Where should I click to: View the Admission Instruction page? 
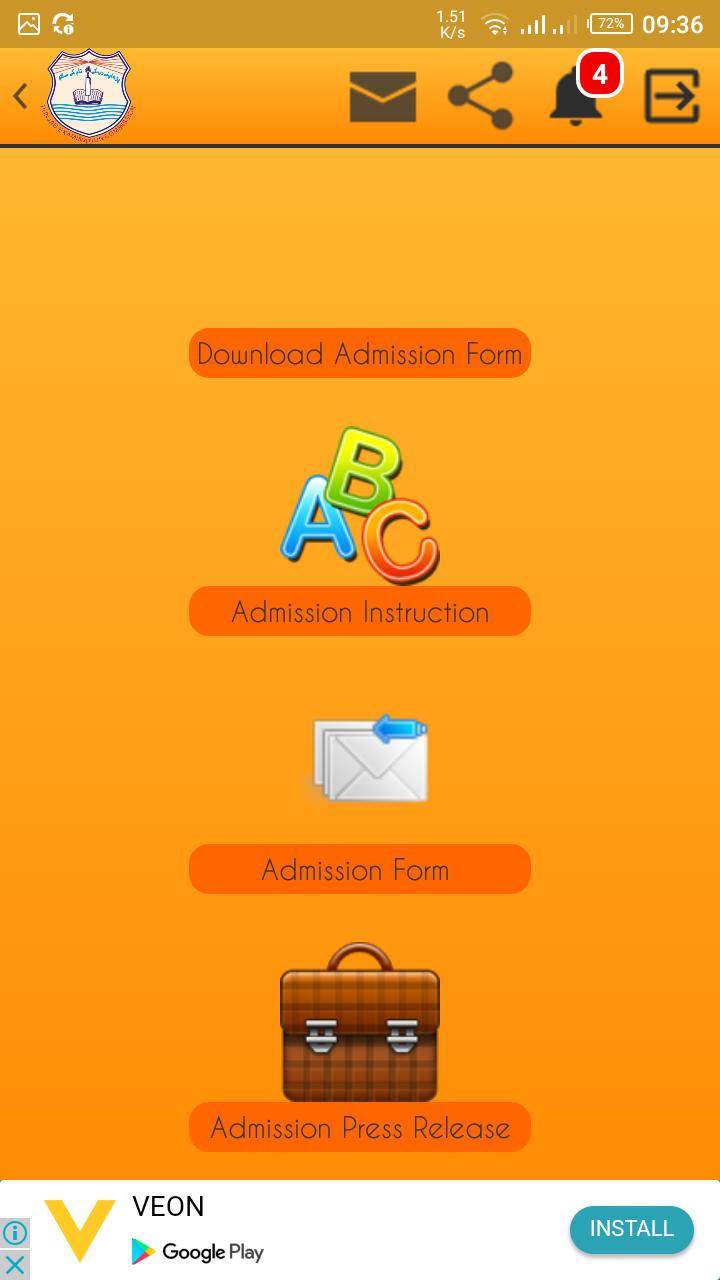360,611
